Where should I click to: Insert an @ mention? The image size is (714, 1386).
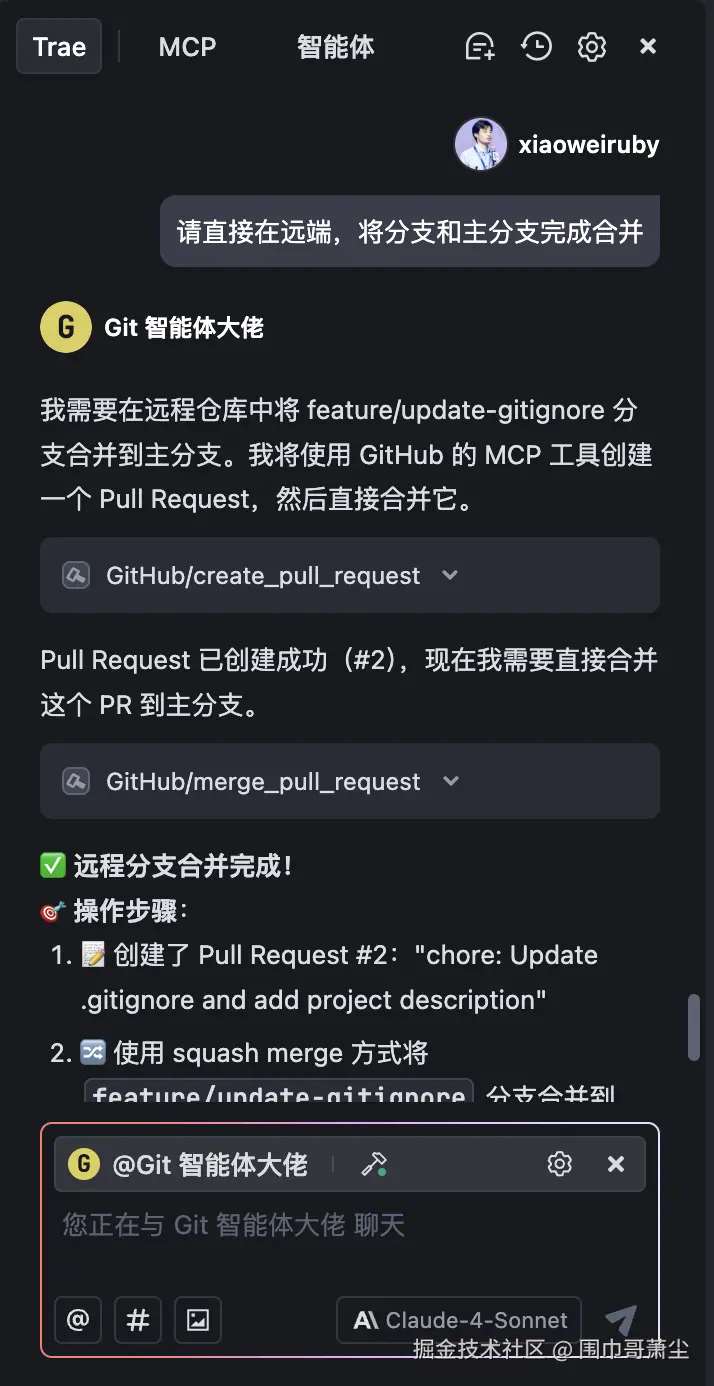[x=78, y=1320]
